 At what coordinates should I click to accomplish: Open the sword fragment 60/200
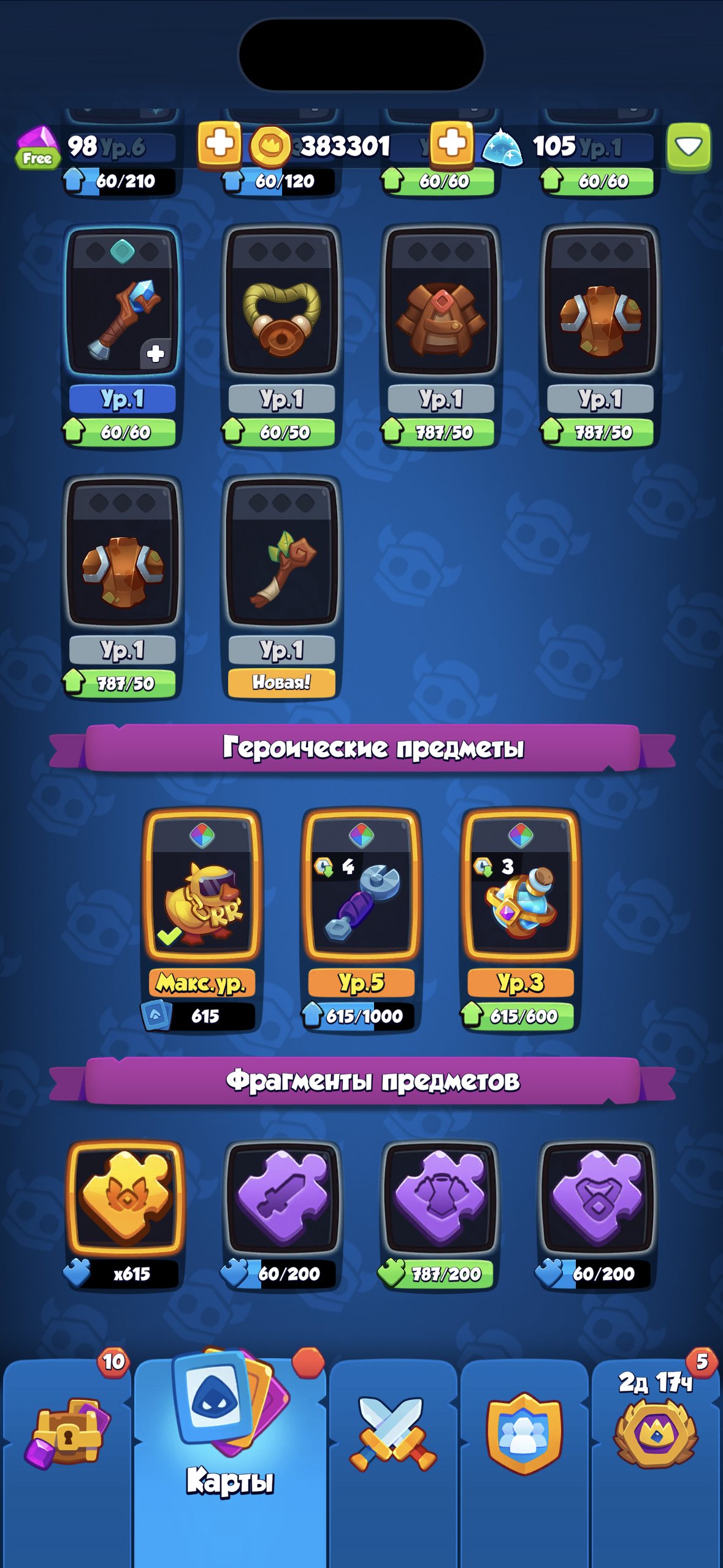[282, 1216]
